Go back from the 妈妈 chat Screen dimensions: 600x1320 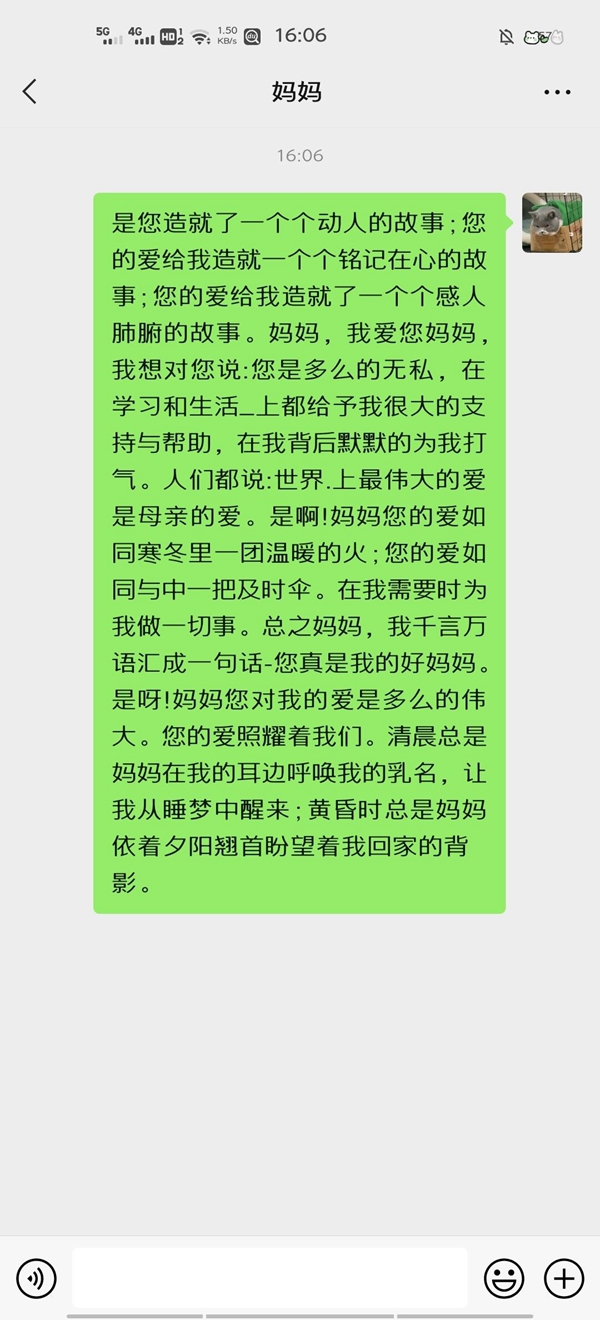point(29,92)
